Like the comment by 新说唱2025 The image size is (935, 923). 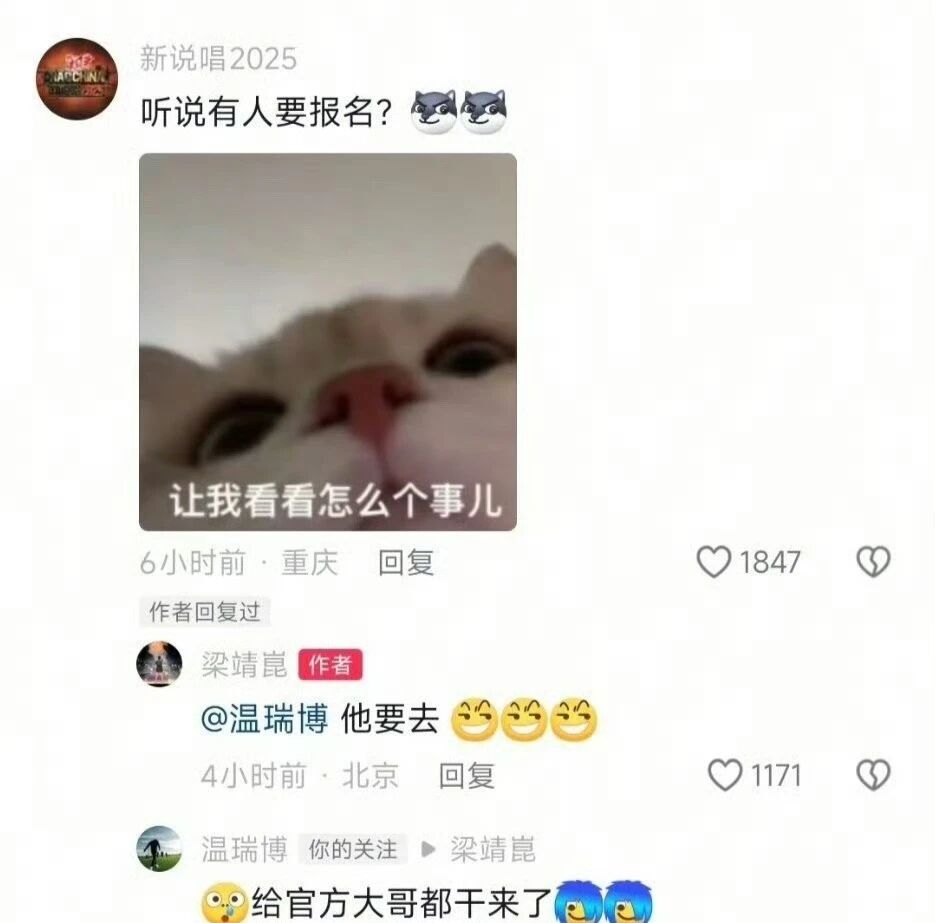coord(714,563)
